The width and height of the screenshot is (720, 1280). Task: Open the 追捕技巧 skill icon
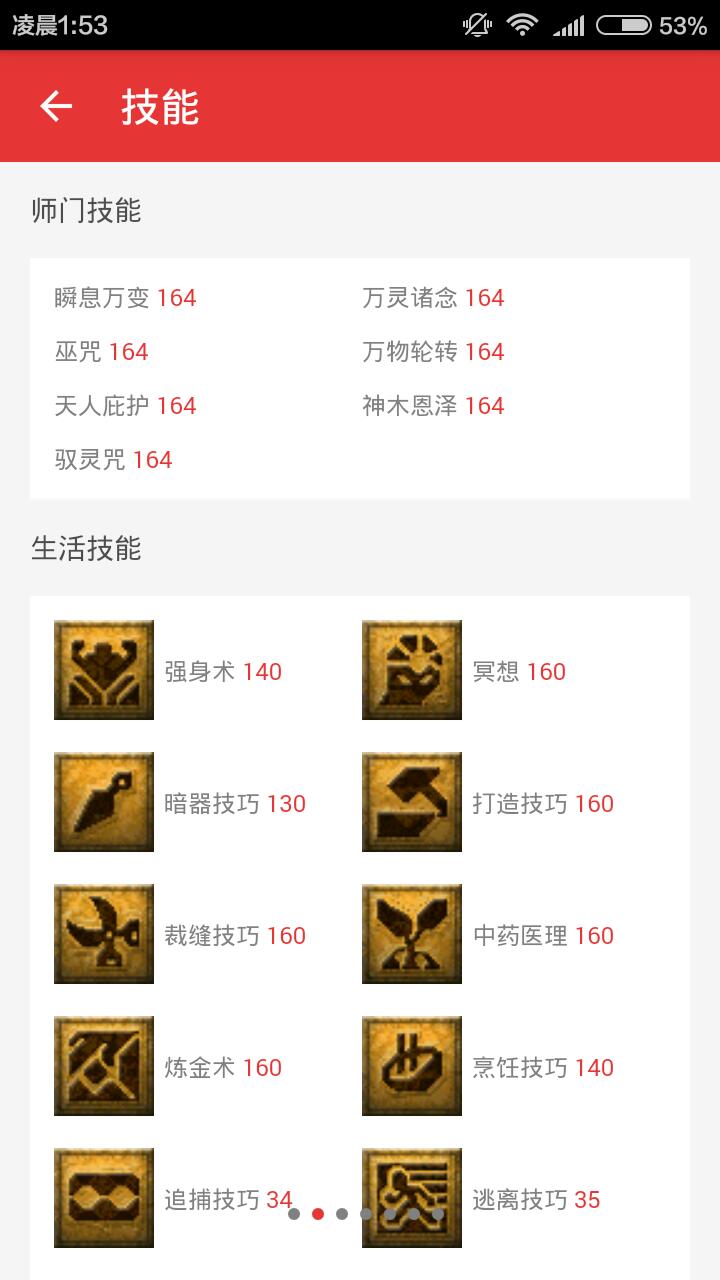[104, 1198]
